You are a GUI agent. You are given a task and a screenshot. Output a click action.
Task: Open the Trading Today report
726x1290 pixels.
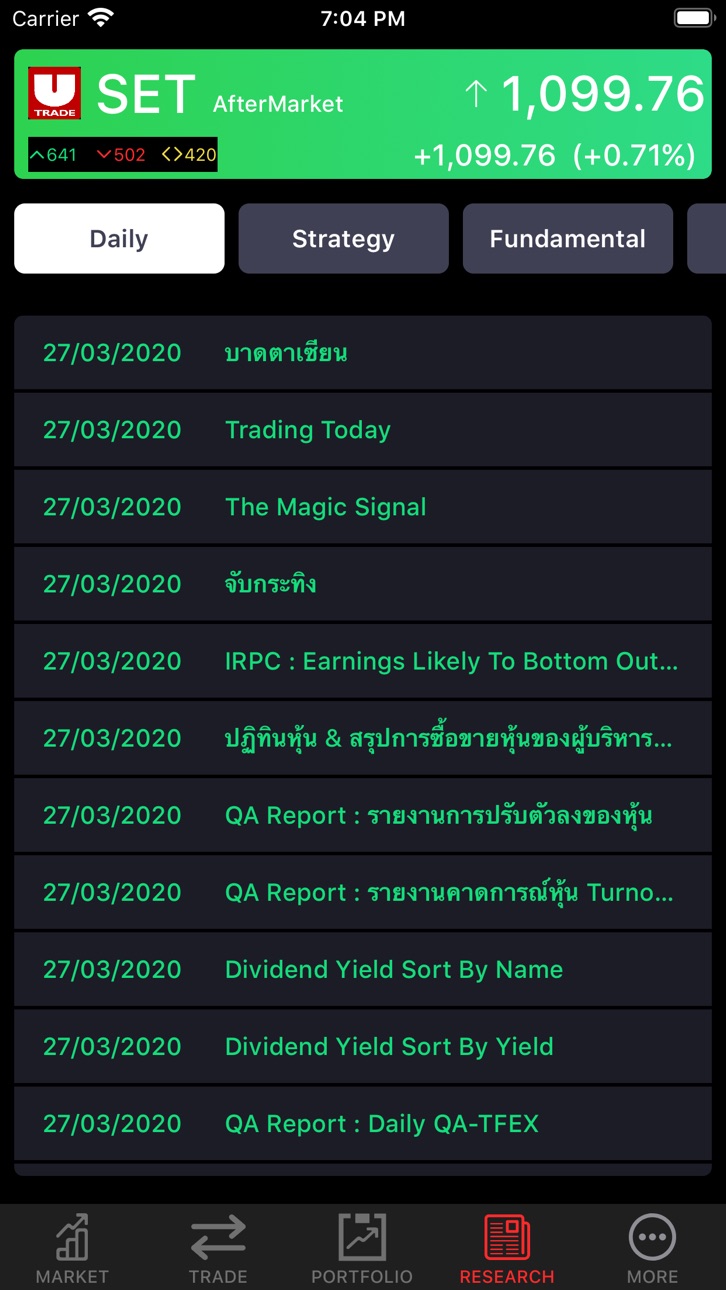[363, 430]
